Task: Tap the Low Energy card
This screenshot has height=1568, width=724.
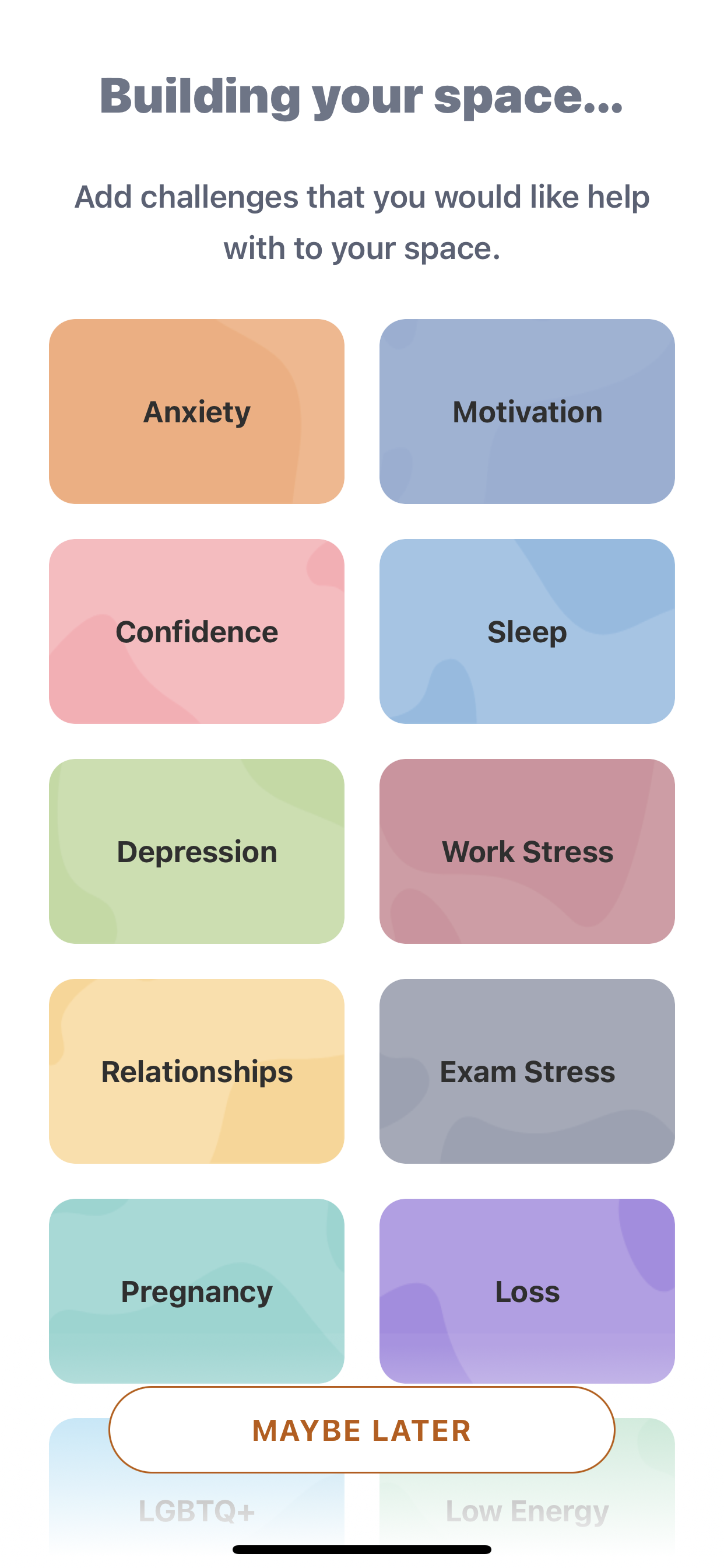Action: pos(527,1511)
